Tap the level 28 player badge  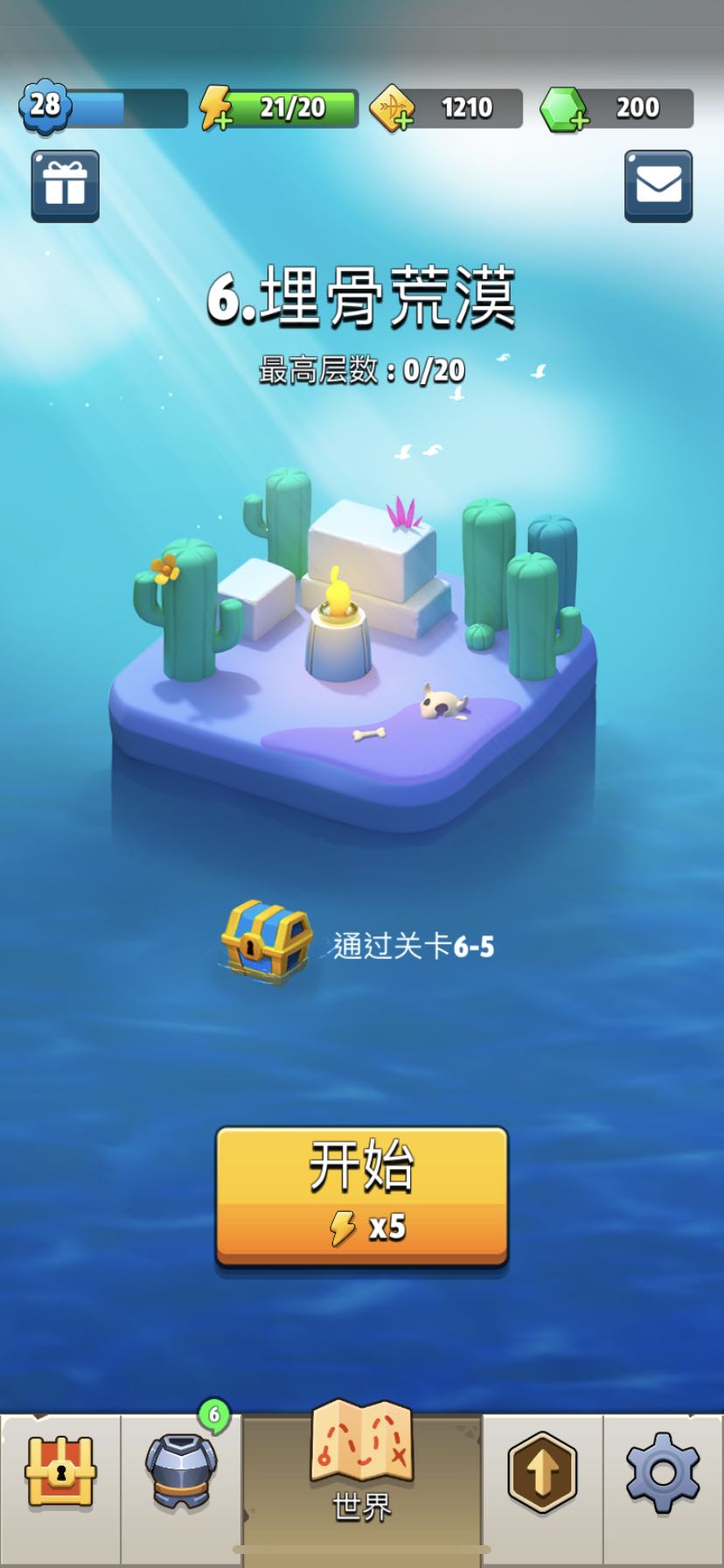(45, 107)
